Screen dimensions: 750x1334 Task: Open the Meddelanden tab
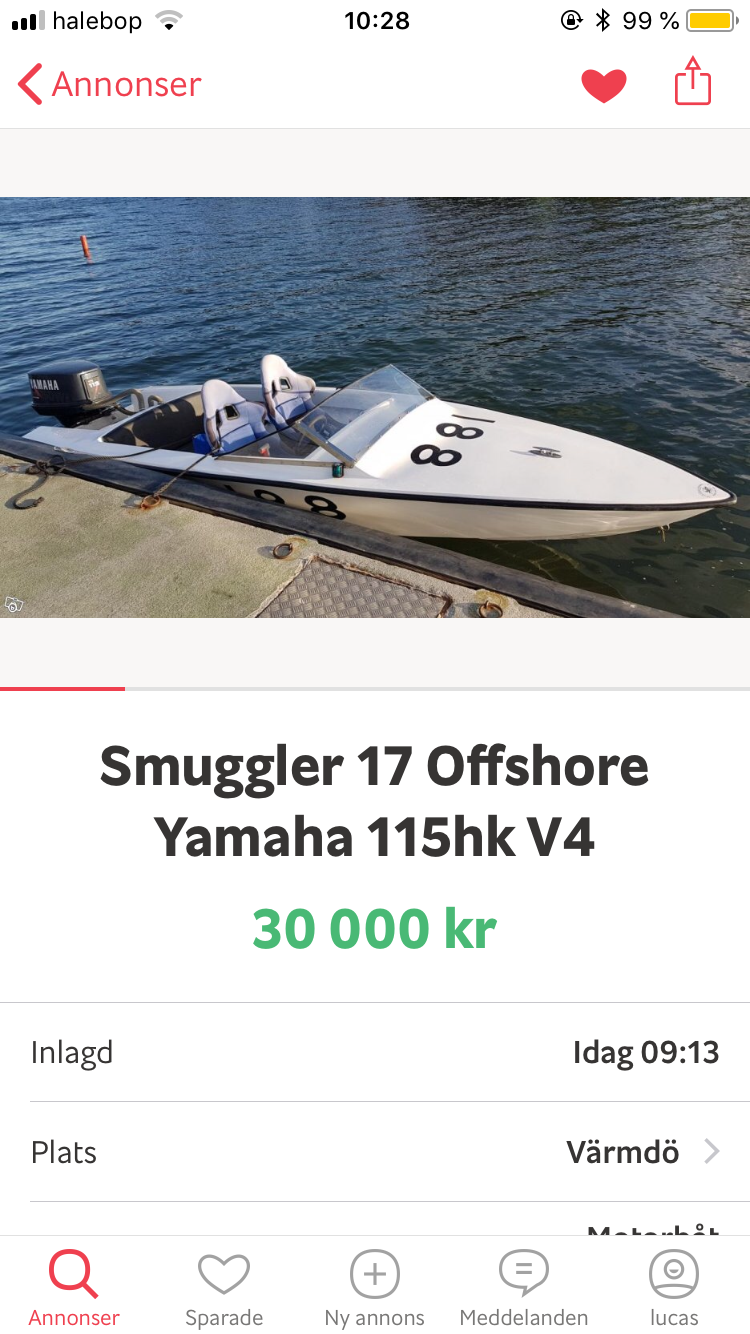pyautogui.click(x=524, y=1288)
